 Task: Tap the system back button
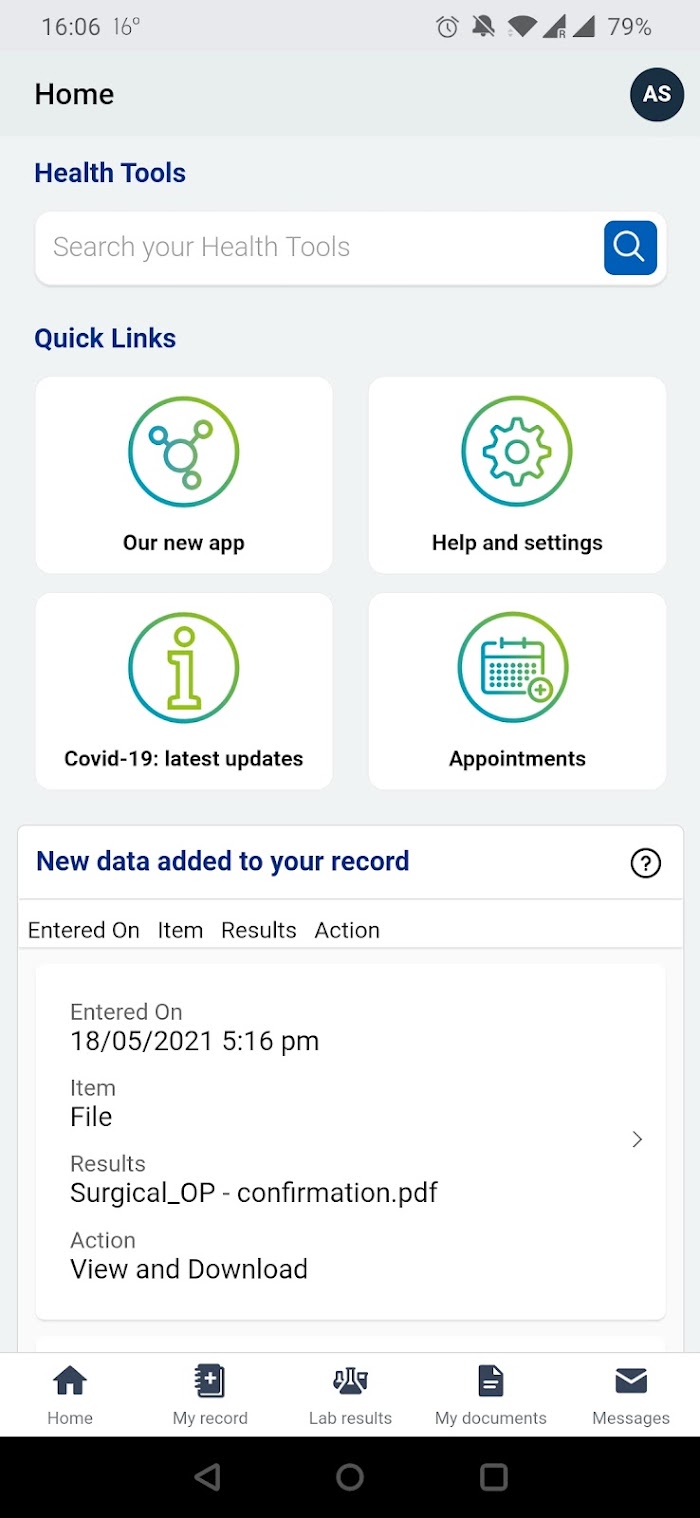[207, 1477]
